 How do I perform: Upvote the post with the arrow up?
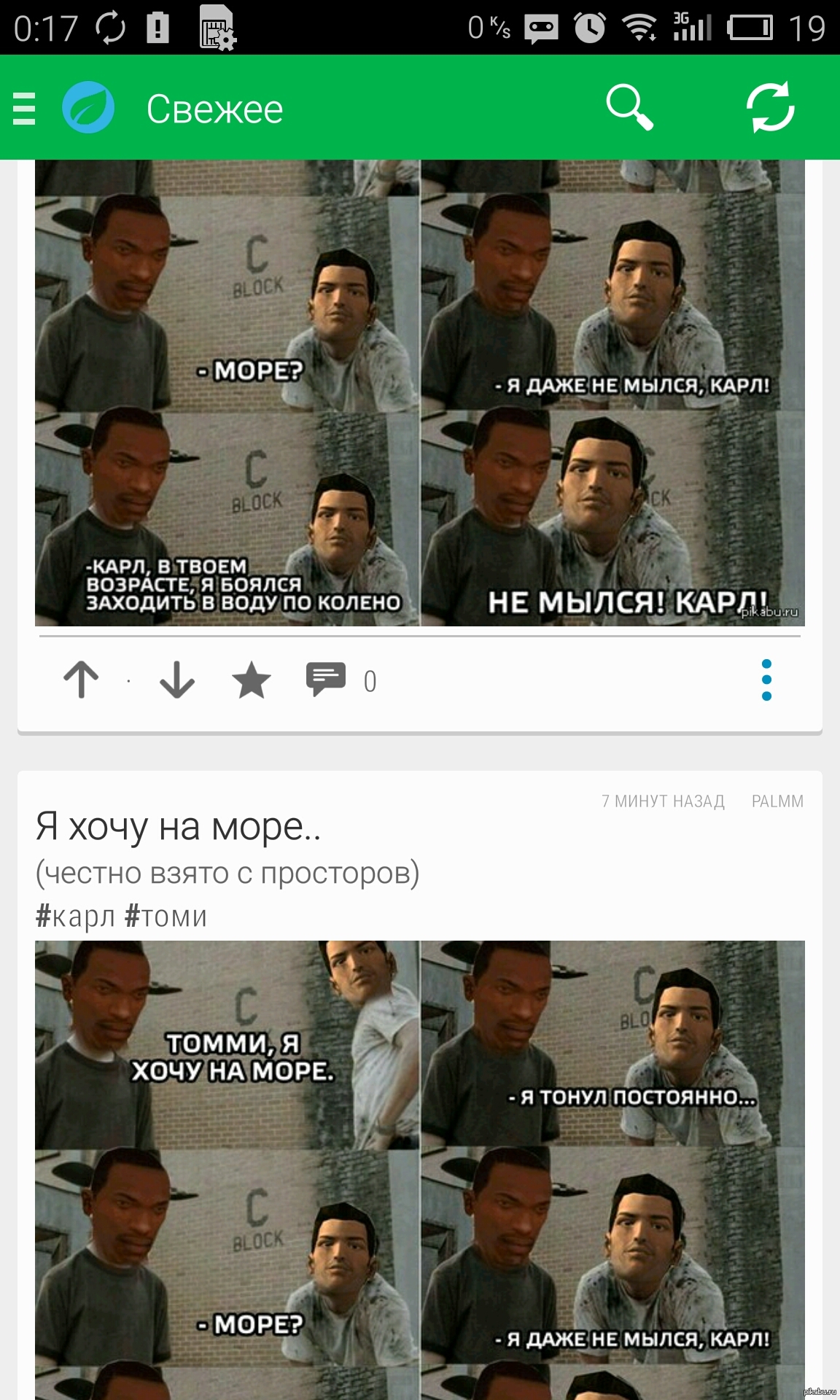click(x=81, y=680)
